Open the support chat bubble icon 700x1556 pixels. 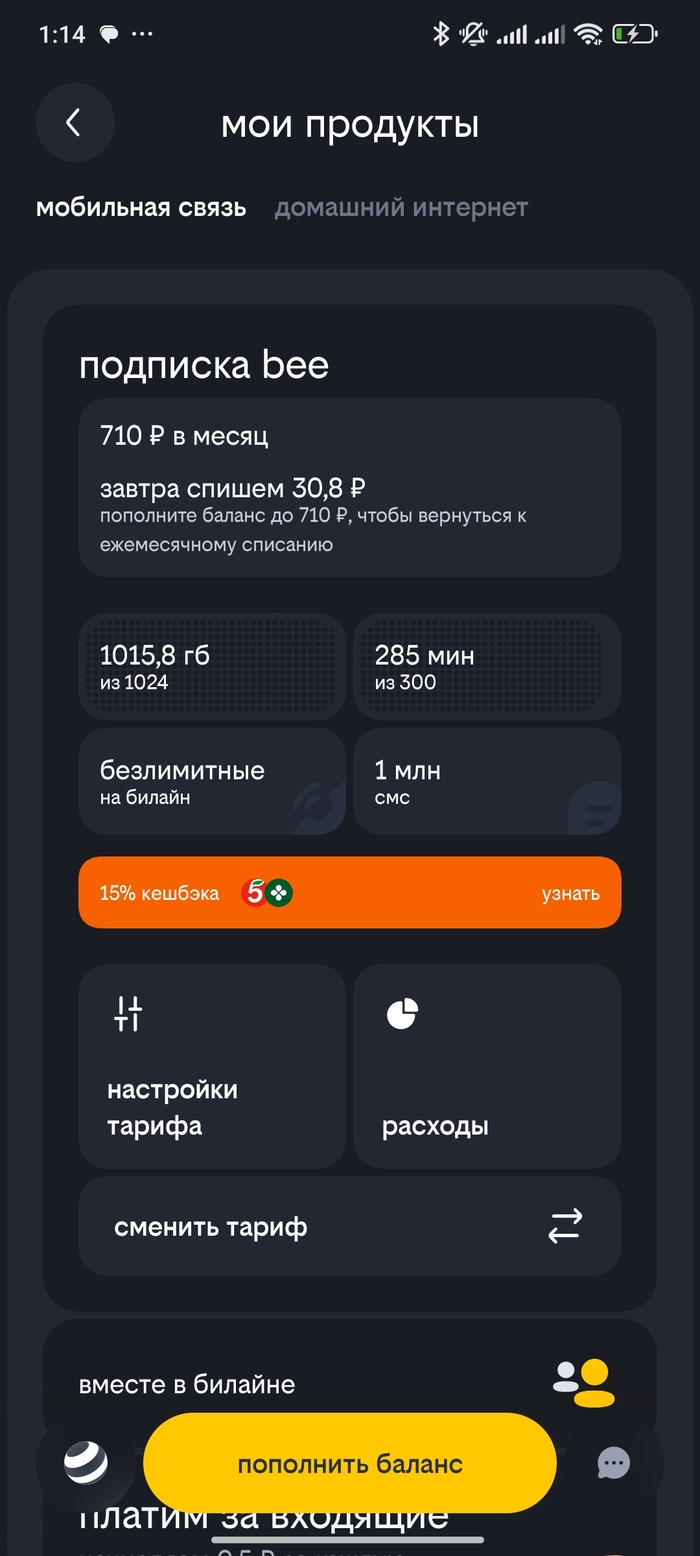614,1464
